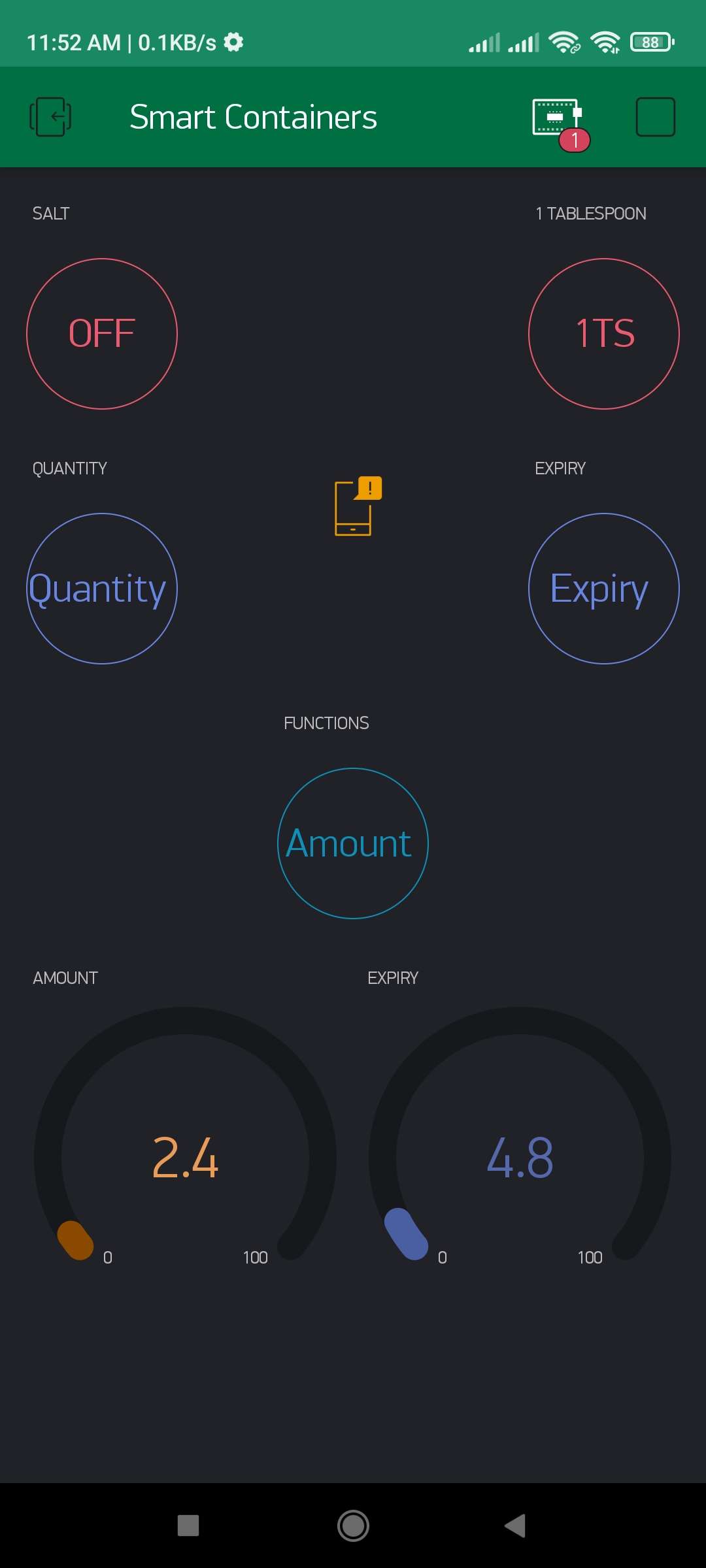Tap the Expiry circle button
This screenshot has width=706, height=1568.
(604, 589)
